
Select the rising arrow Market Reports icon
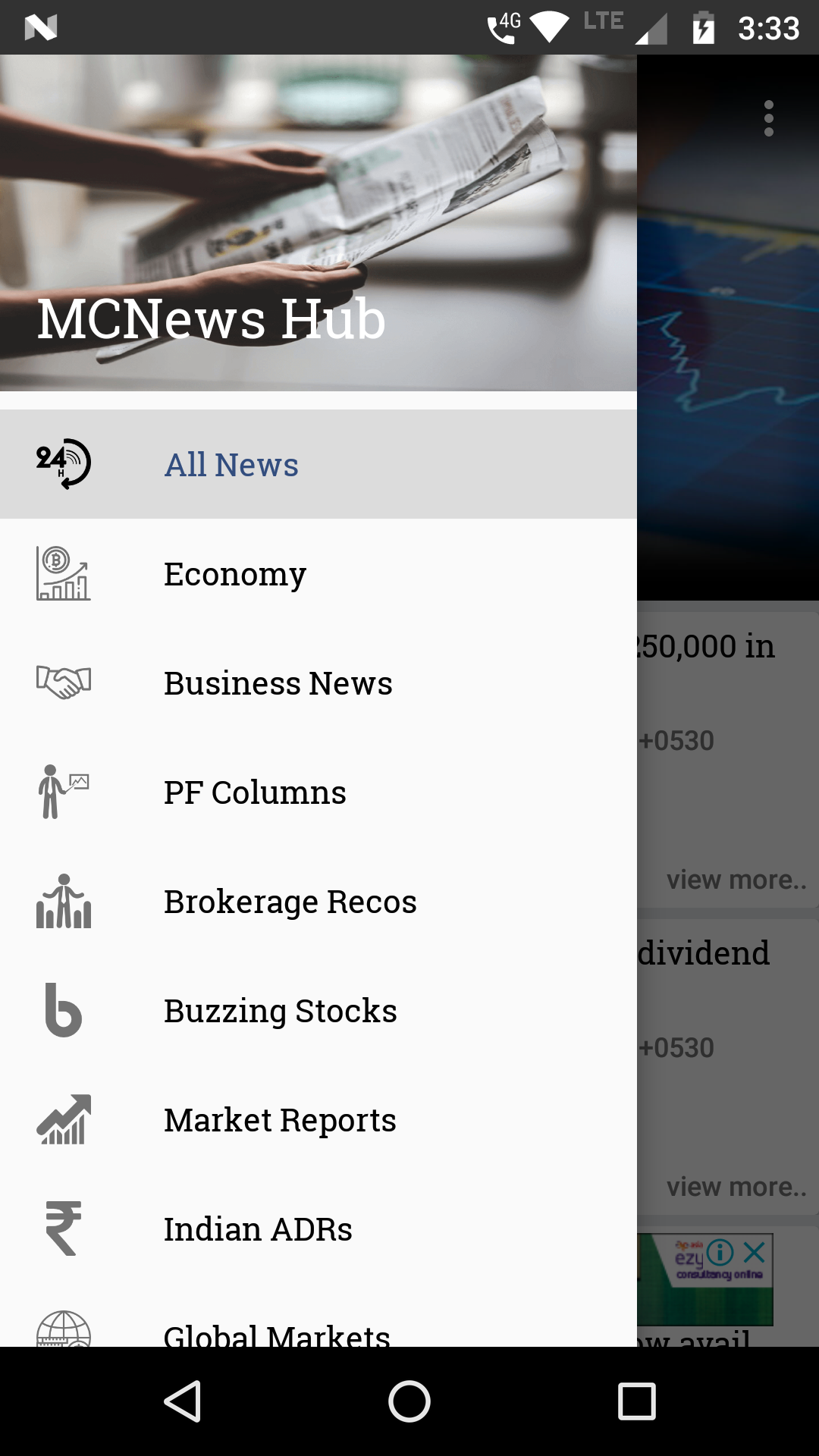64,1119
